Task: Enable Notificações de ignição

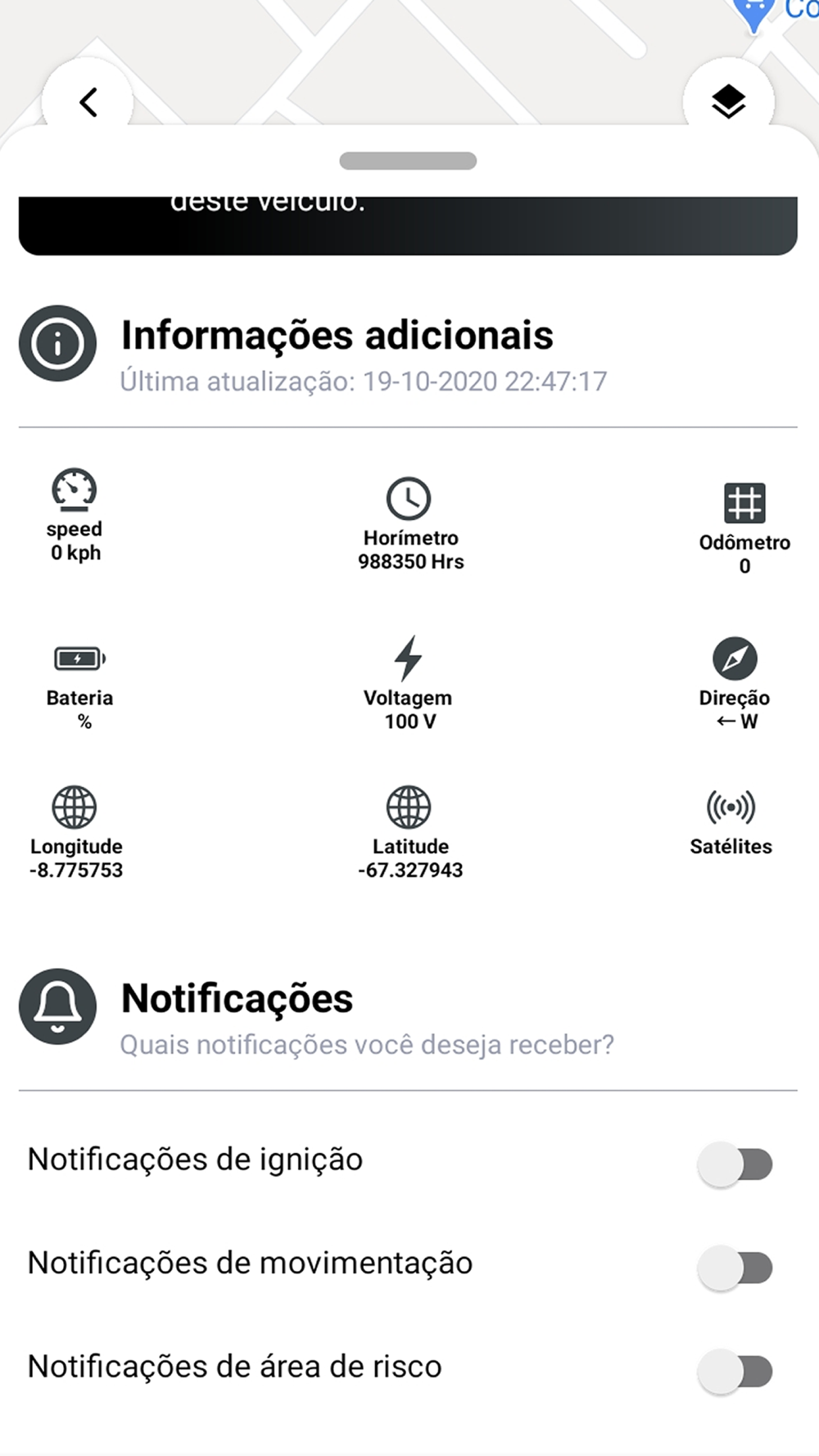Action: [x=735, y=1163]
